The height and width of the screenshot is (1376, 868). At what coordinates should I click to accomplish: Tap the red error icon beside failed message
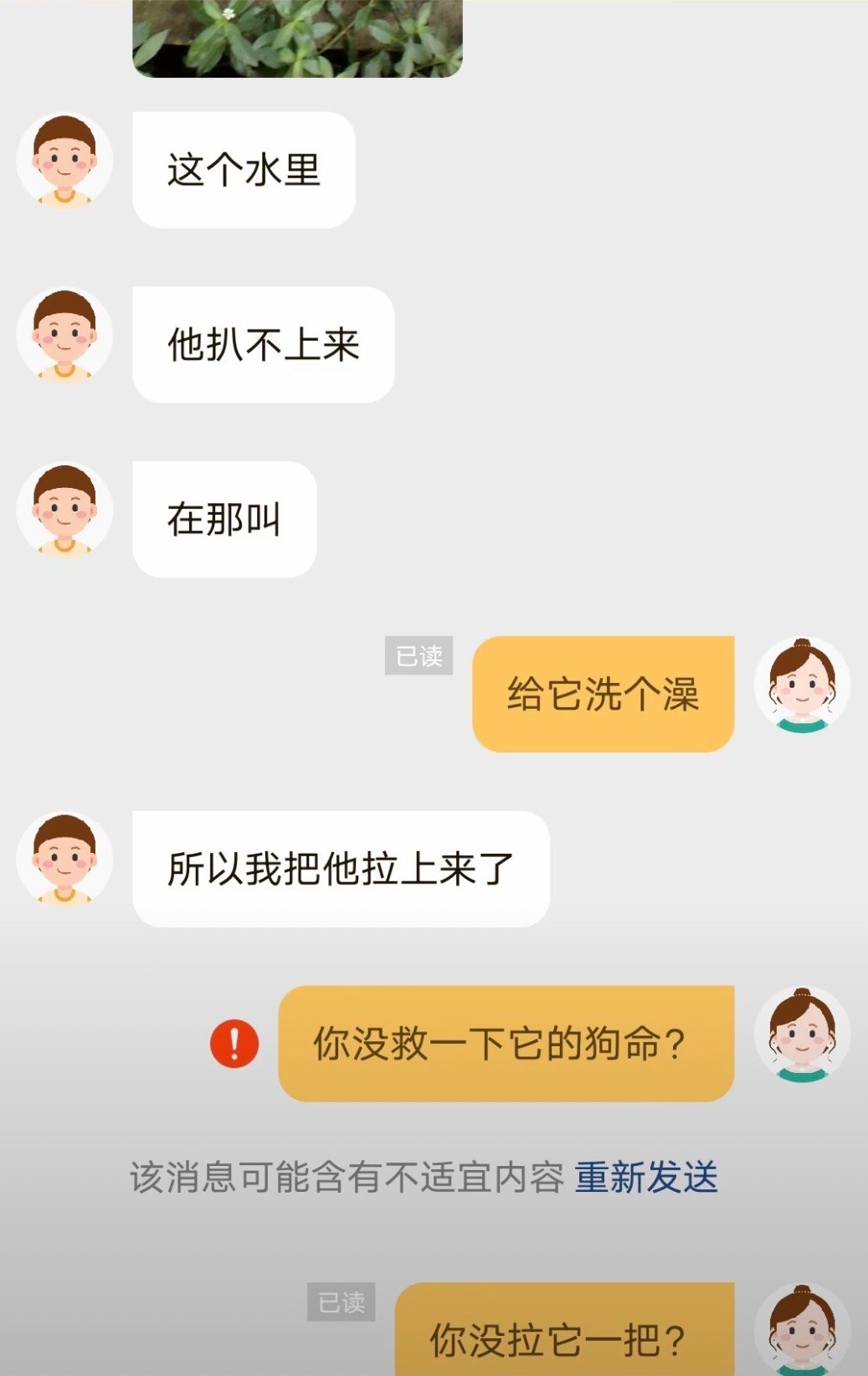pyautogui.click(x=234, y=1044)
